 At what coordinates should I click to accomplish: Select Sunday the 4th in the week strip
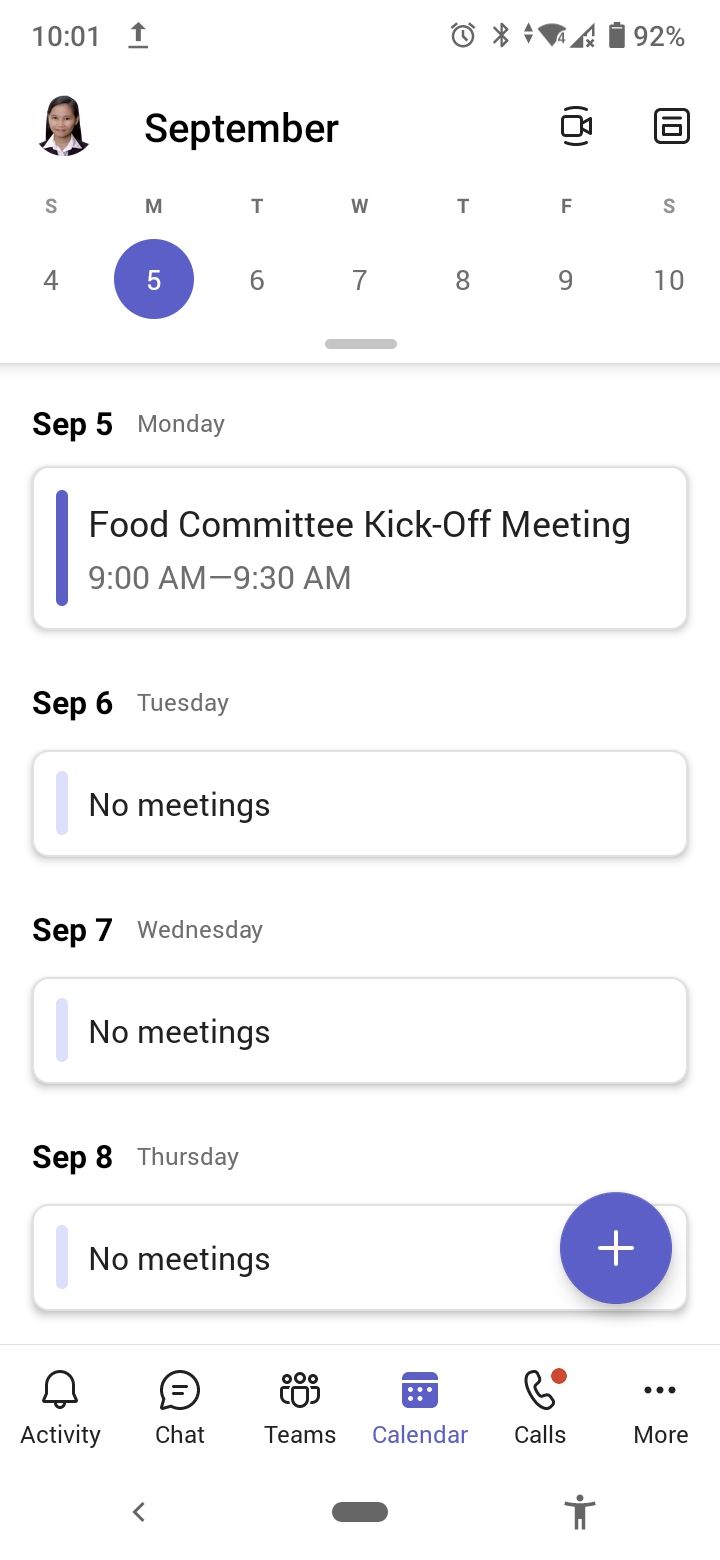[x=51, y=280]
